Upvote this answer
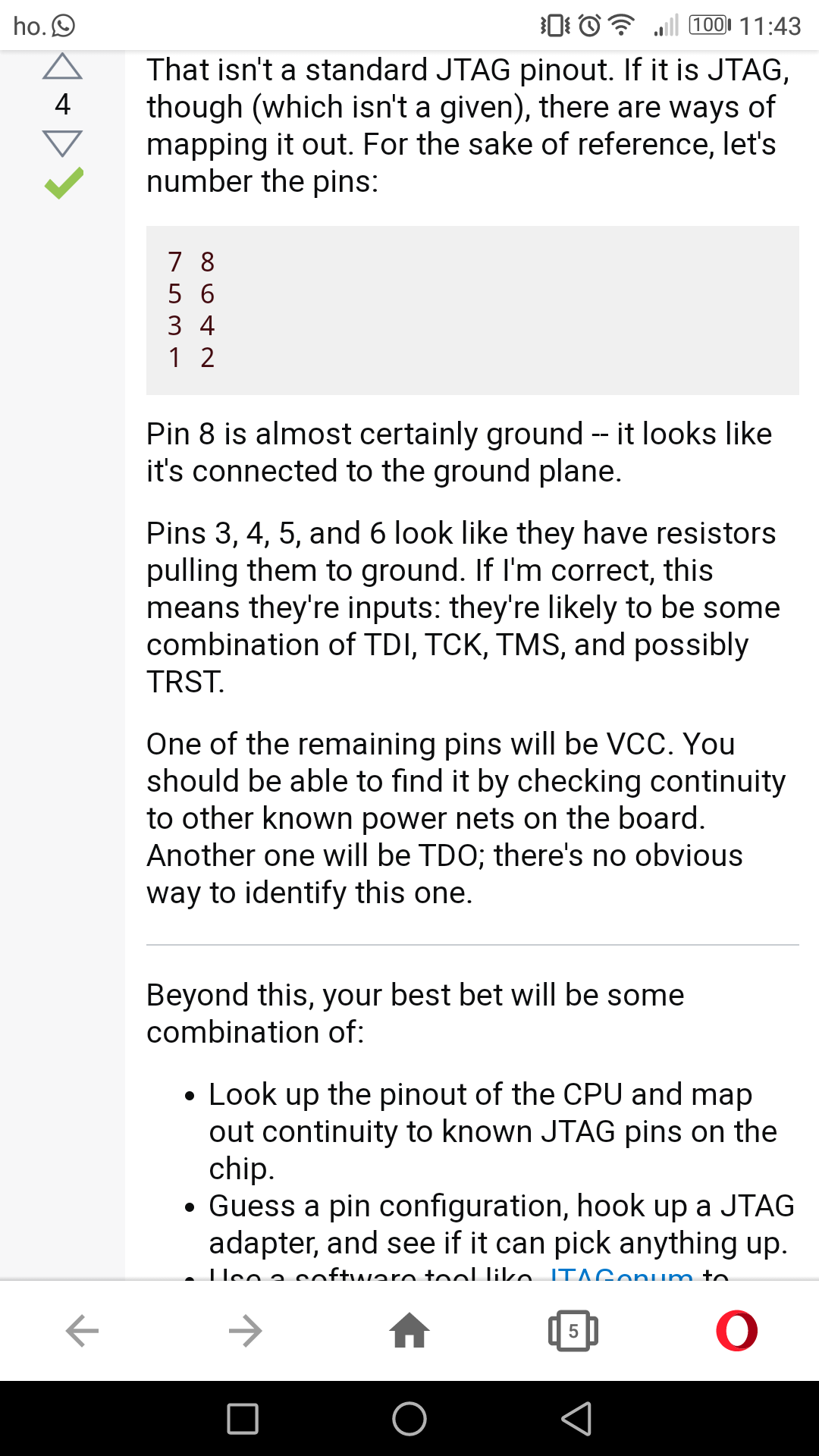This screenshot has height=1456, width=819. 62,67
